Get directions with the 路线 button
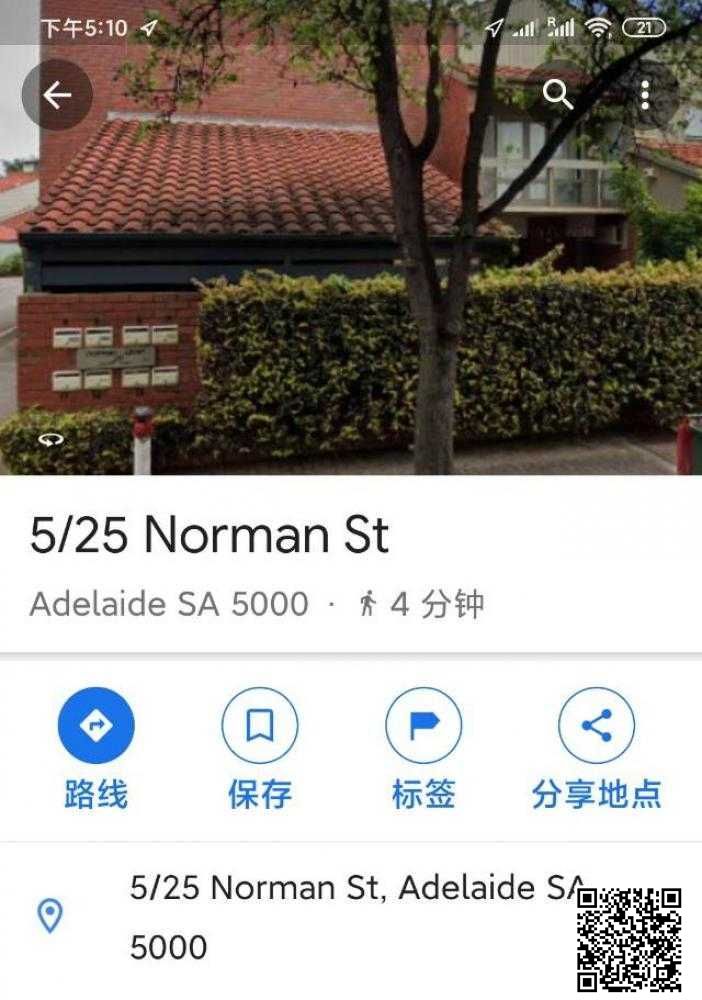The image size is (702, 1000). click(96, 726)
